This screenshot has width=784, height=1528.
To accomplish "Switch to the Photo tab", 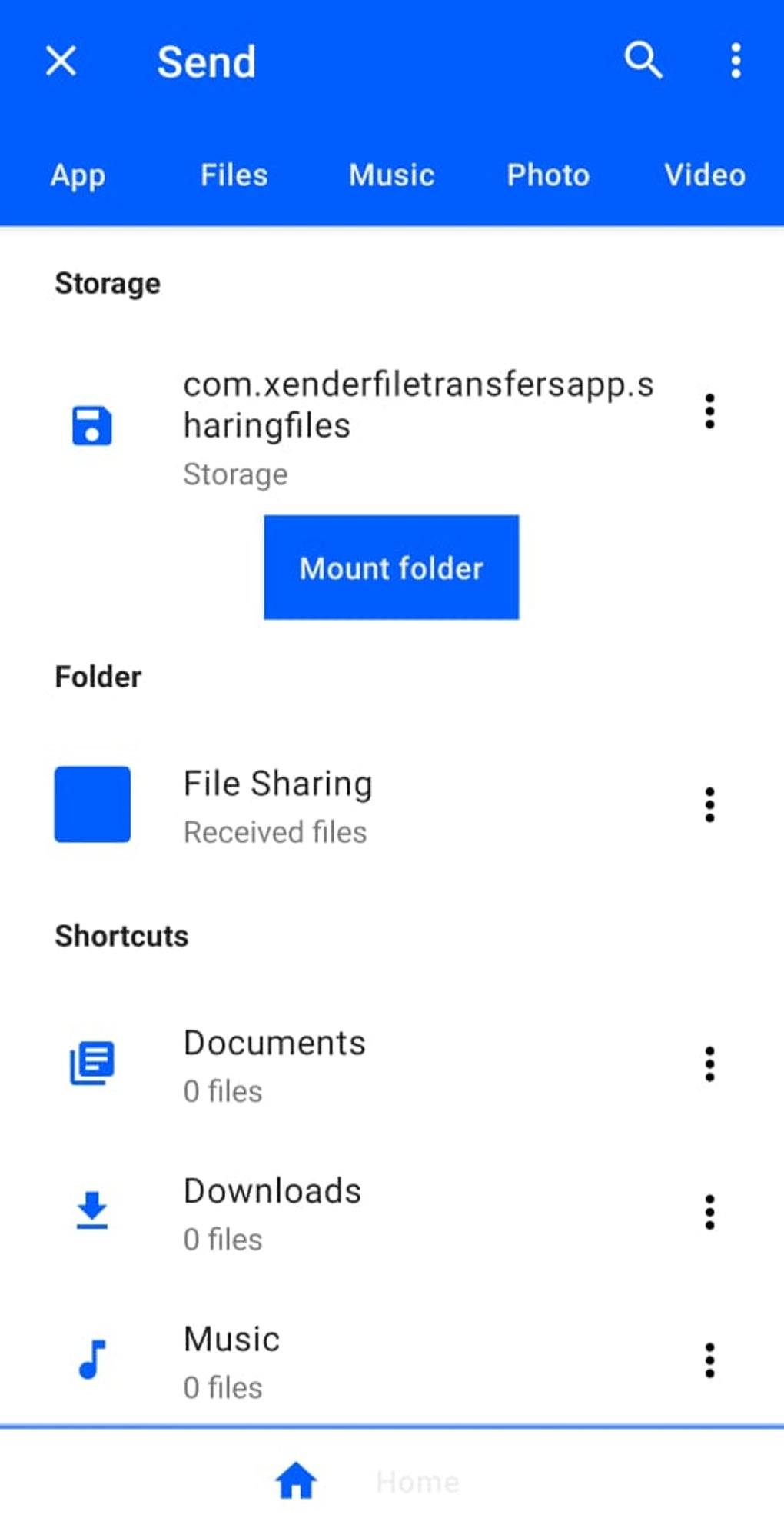I will (547, 175).
